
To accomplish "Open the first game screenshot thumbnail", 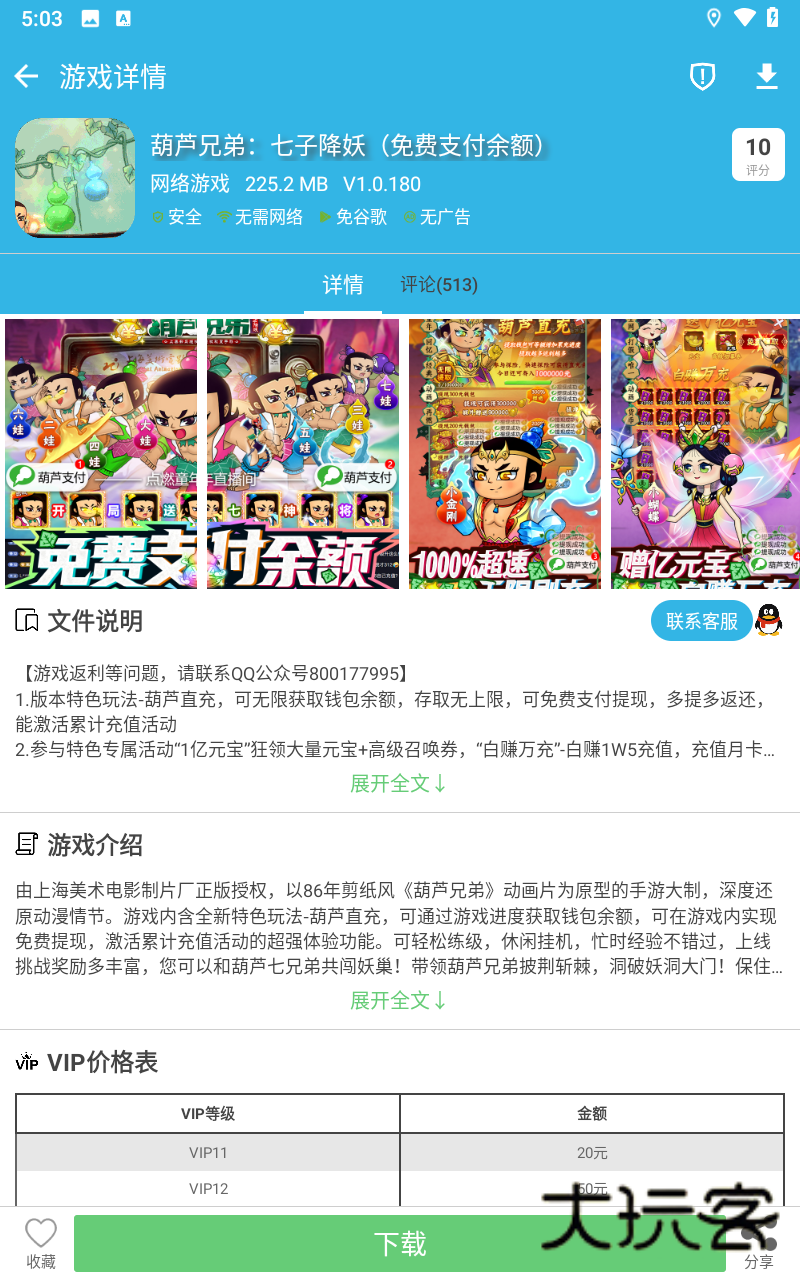I will [99, 451].
